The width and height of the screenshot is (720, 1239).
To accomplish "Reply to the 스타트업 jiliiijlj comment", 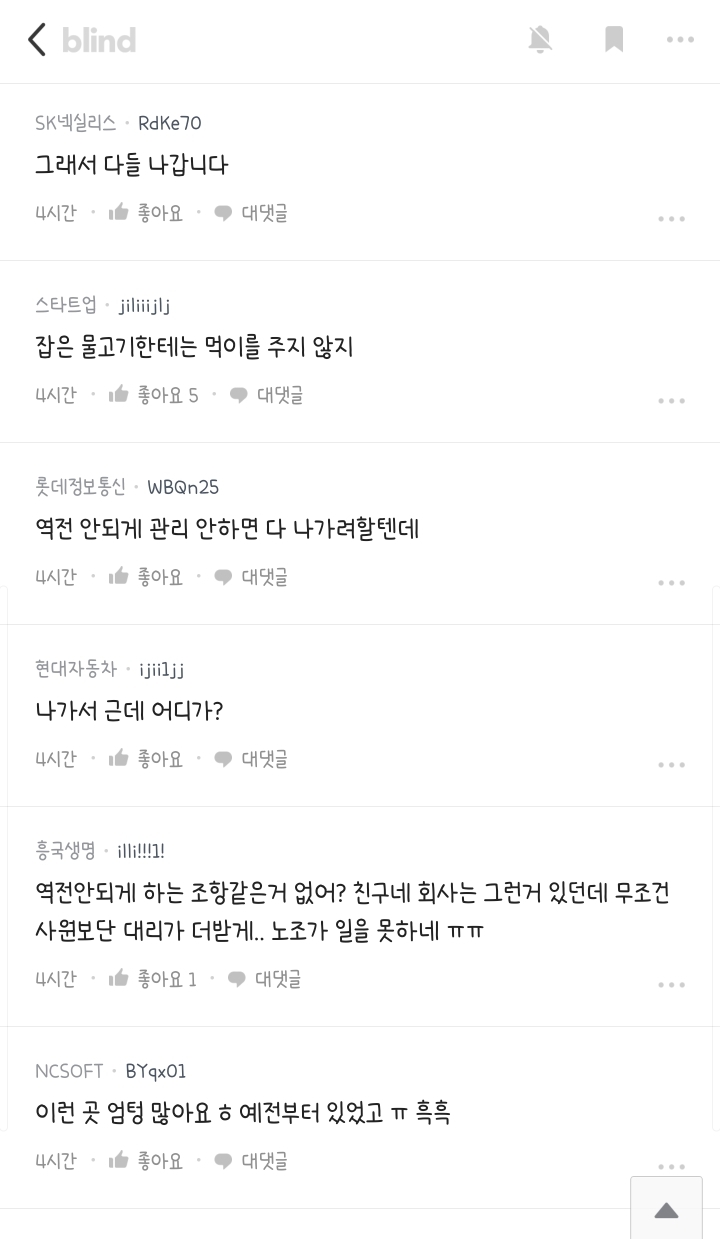I will (x=266, y=395).
